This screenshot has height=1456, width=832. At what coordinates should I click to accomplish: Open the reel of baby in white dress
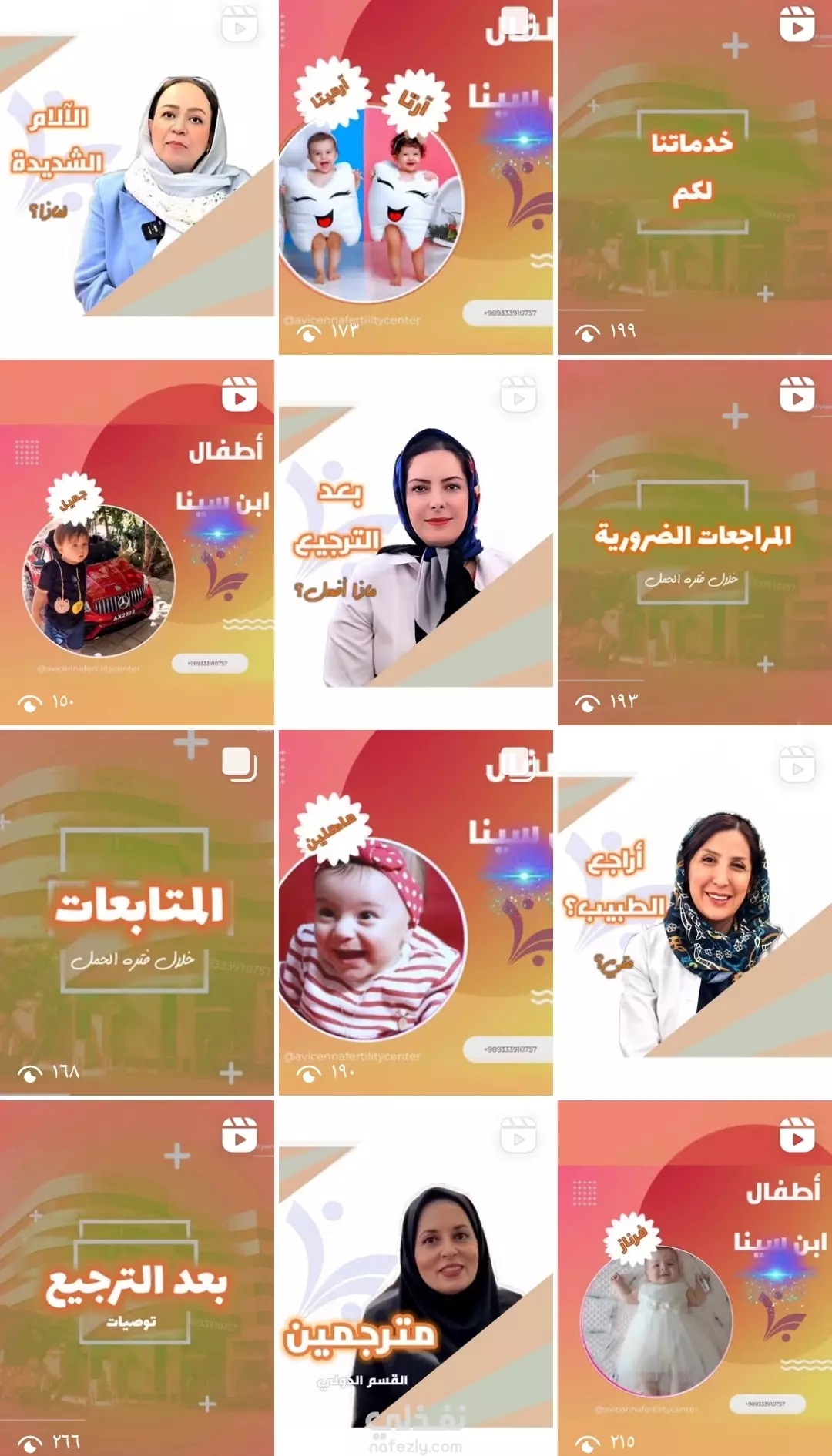(x=695, y=1278)
